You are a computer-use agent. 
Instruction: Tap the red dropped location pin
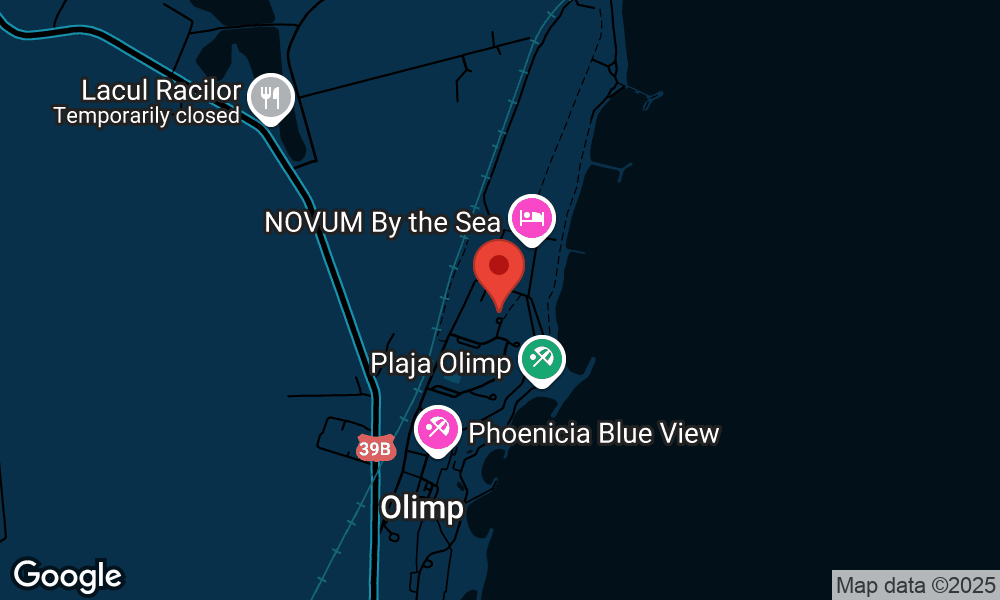498,268
